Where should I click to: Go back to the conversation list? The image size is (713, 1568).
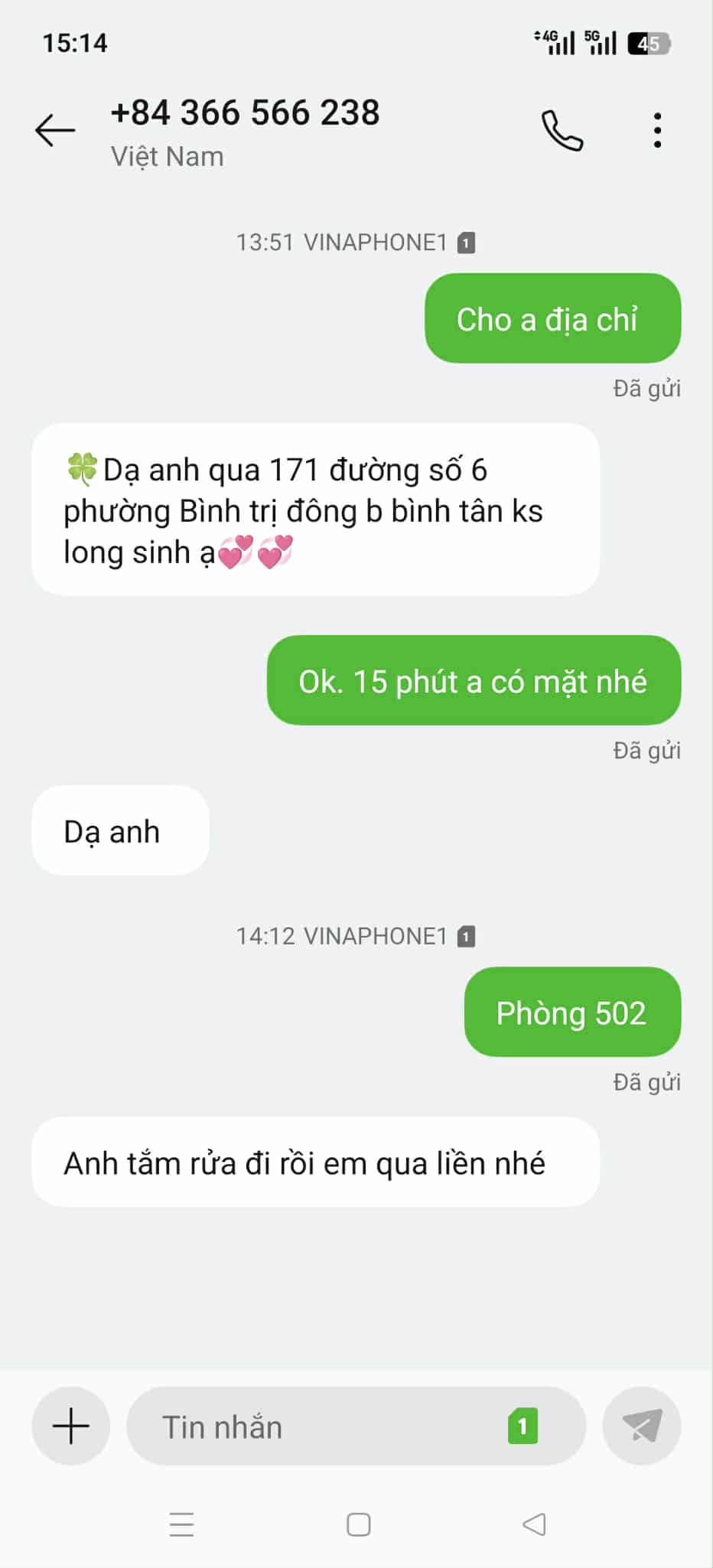coord(55,130)
